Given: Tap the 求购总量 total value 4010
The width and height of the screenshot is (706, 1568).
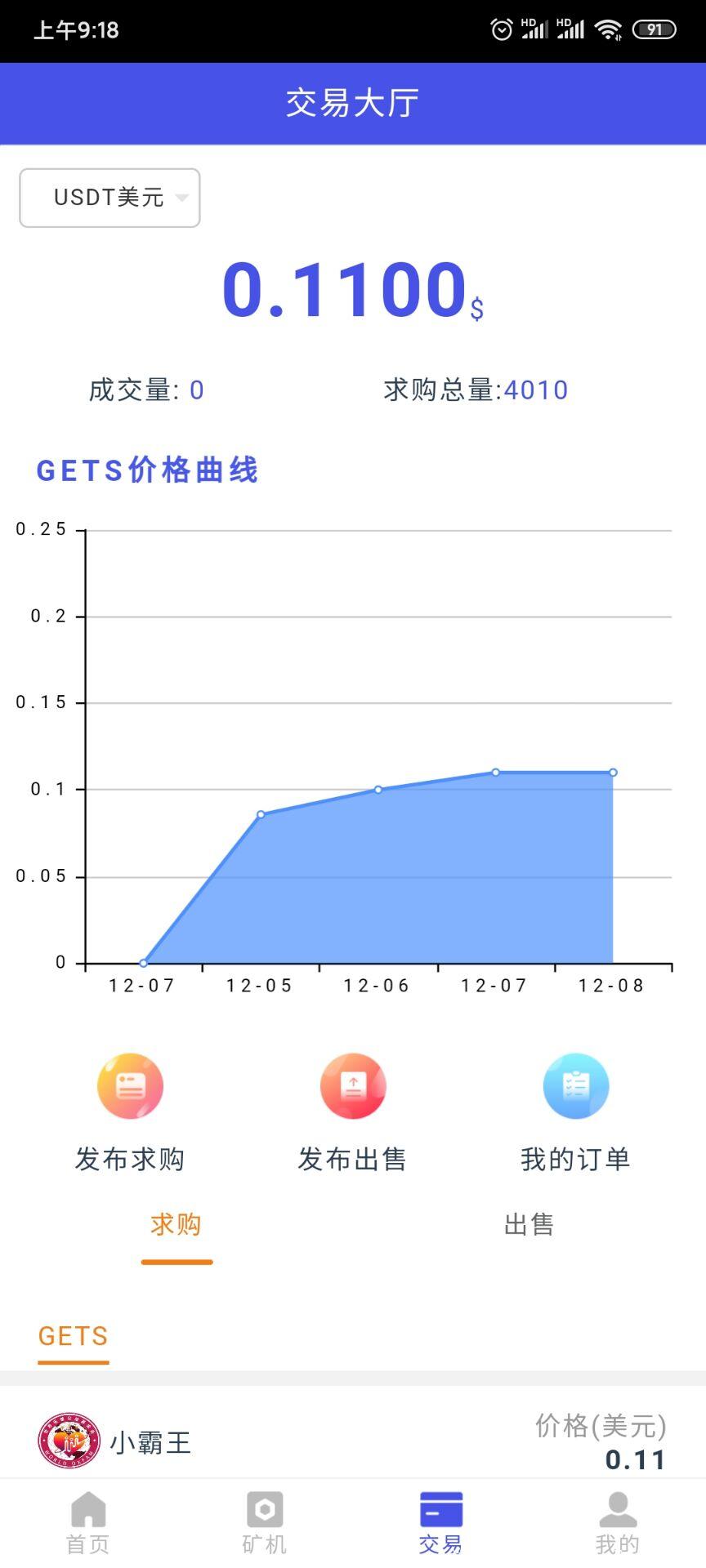Looking at the screenshot, I should point(535,390).
